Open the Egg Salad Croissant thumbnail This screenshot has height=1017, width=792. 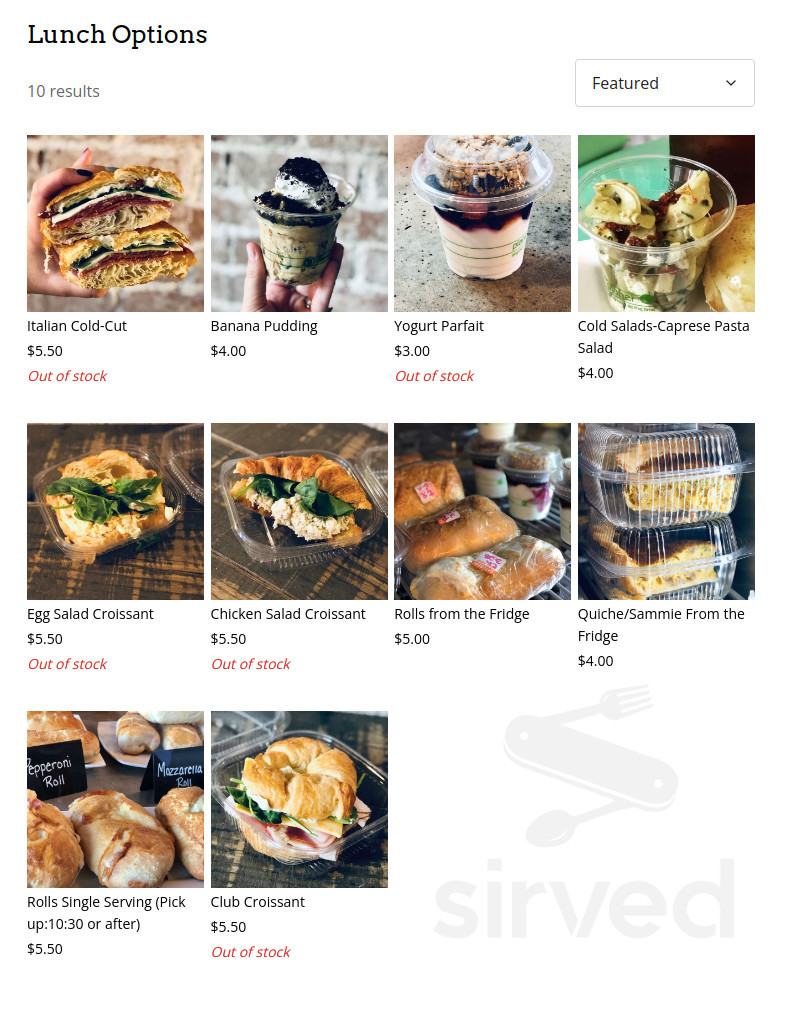pos(115,511)
